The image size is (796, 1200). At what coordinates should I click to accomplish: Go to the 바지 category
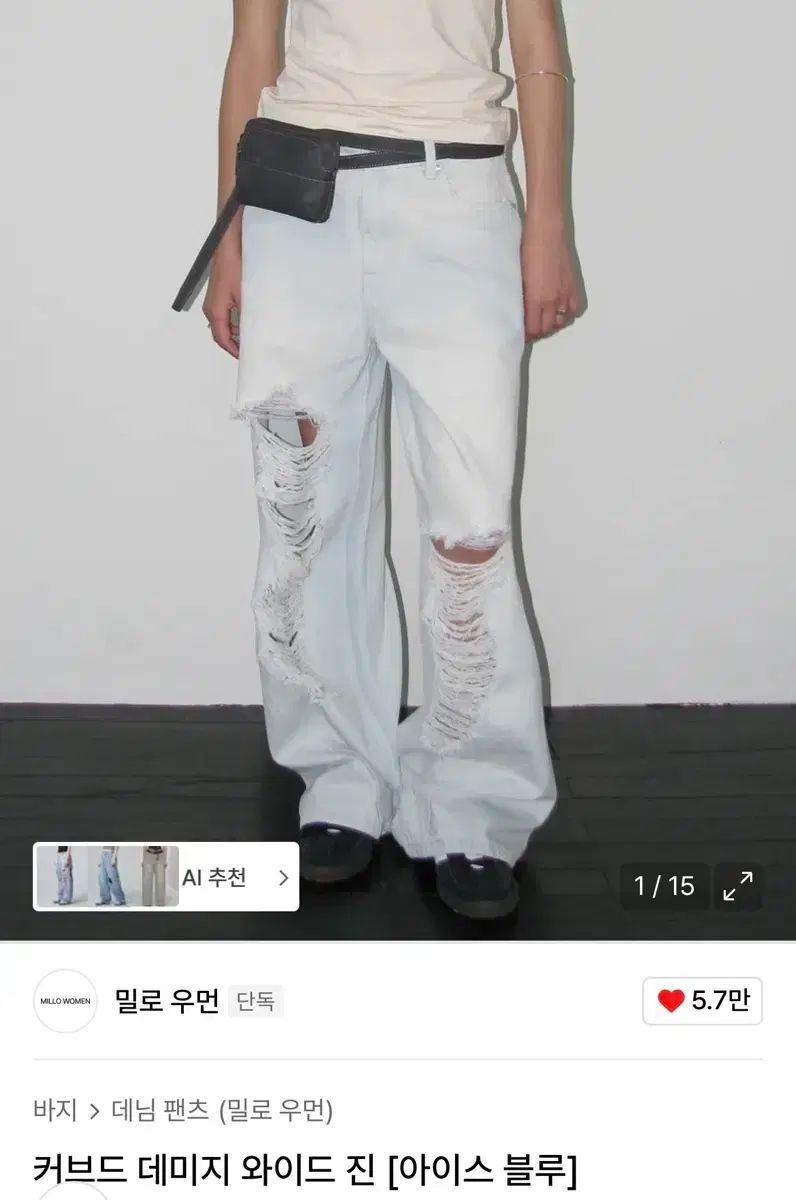coord(55,1109)
